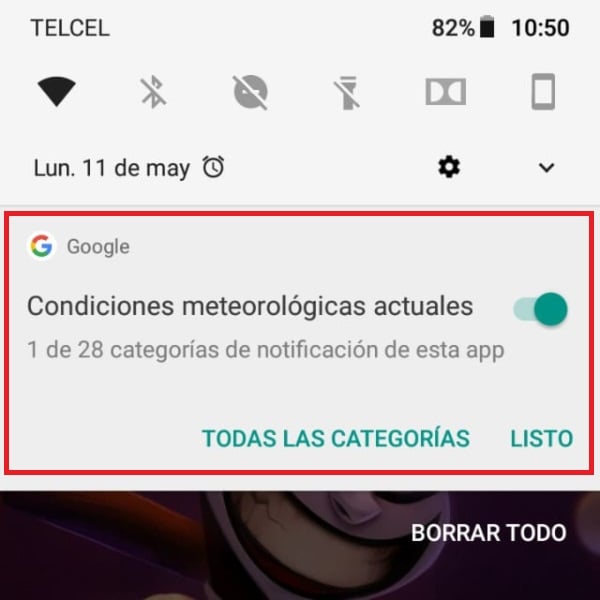The height and width of the screenshot is (600, 600).
Task: Open TODAS LAS CATEGORÍAS
Action: 336,438
